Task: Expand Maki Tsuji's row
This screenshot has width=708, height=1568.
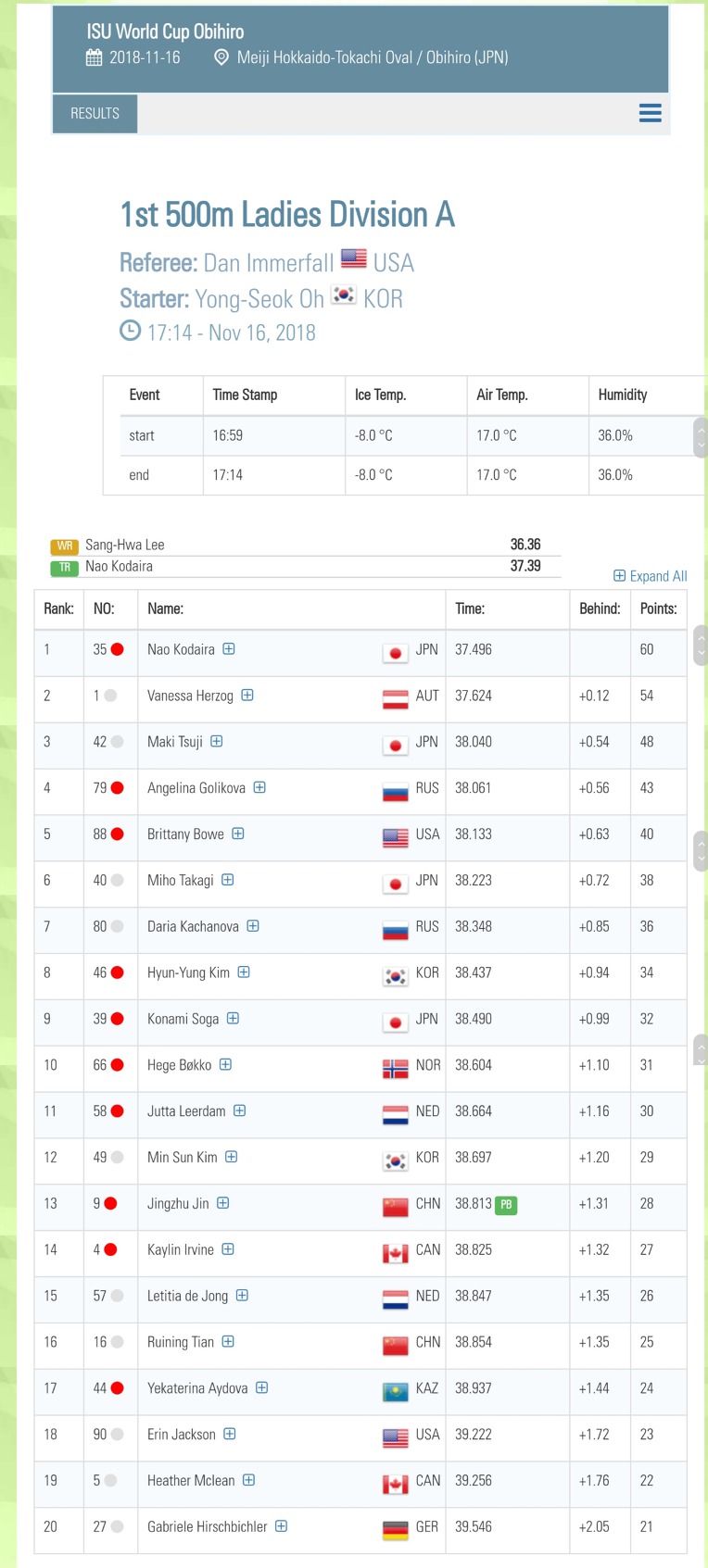Action: pyautogui.click(x=217, y=741)
